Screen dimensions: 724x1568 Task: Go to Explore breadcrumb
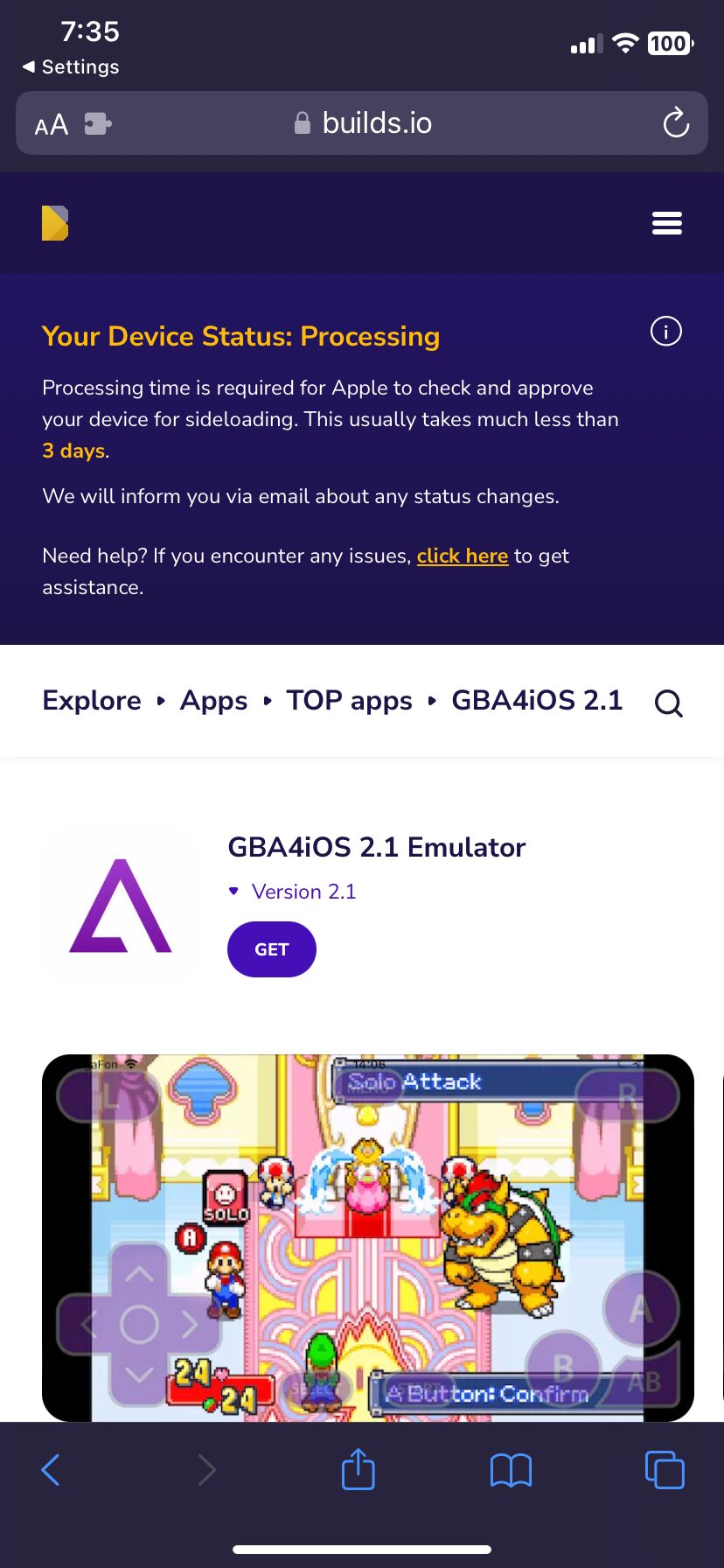pos(92,701)
